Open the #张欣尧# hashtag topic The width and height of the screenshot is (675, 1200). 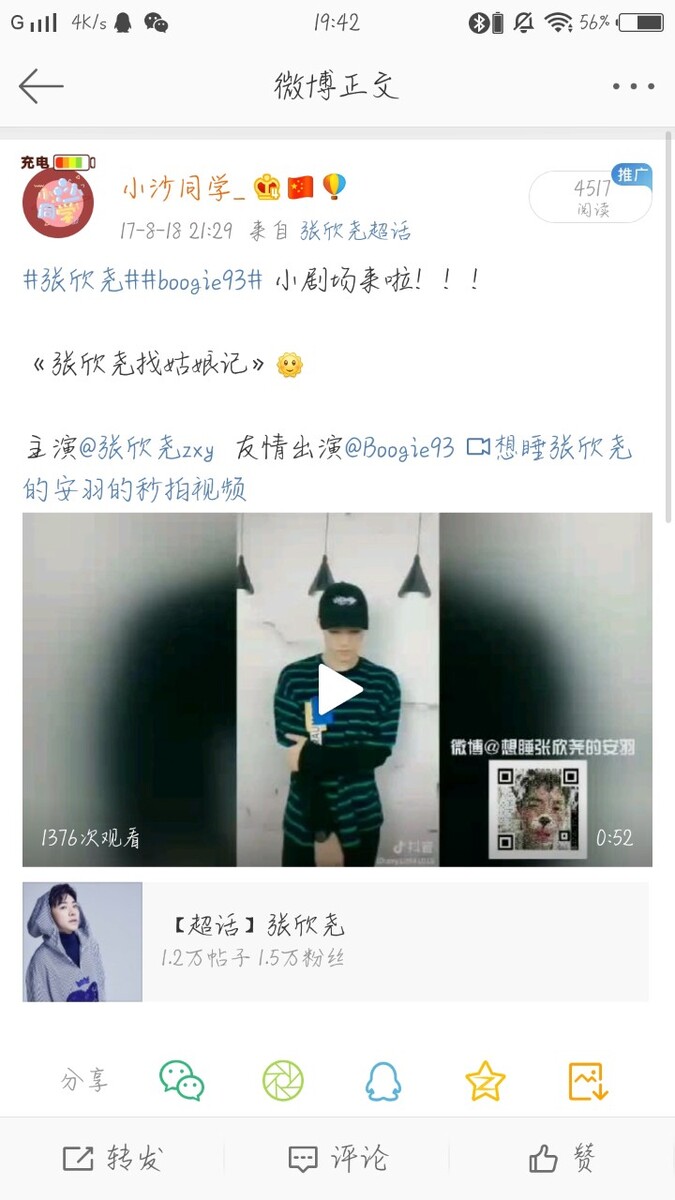point(73,280)
